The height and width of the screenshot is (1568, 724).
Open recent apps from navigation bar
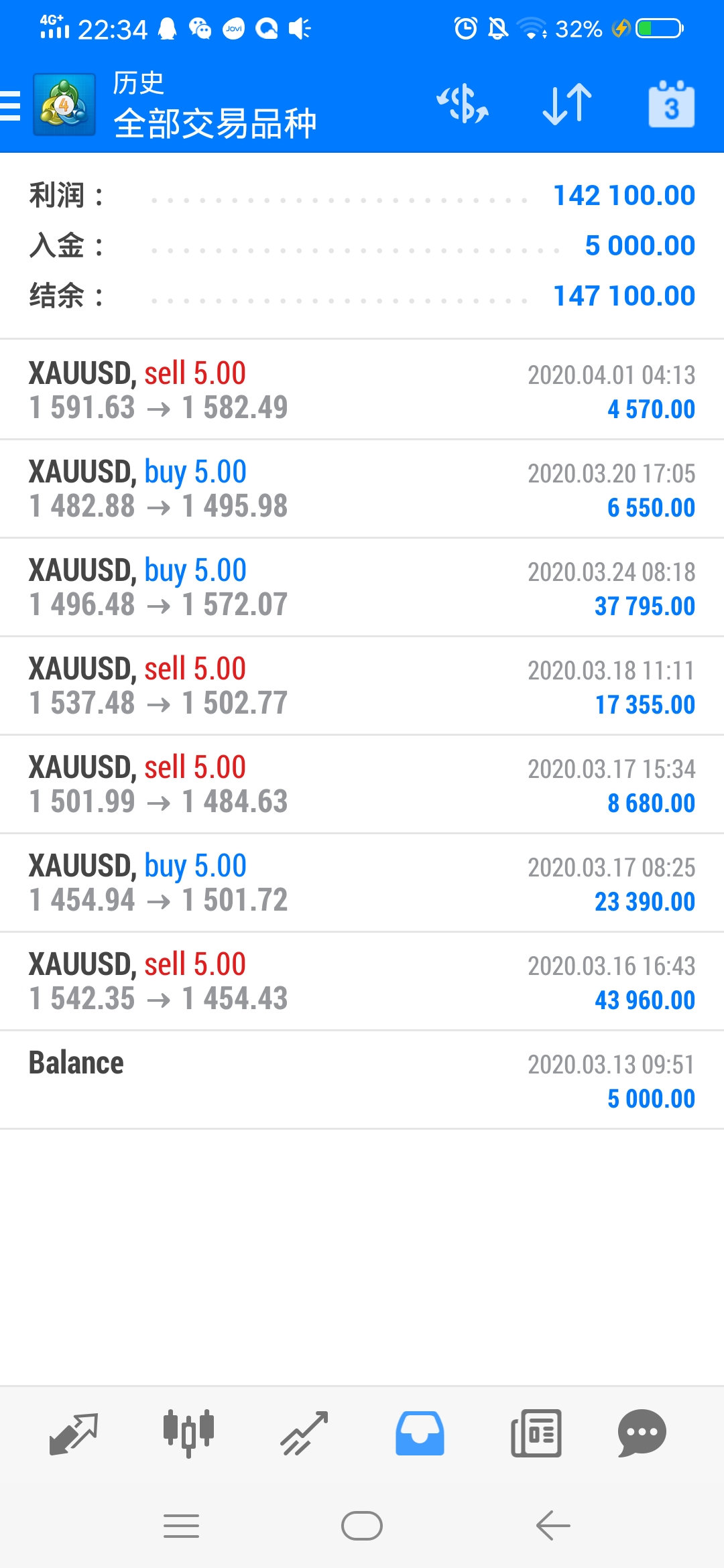(181, 1526)
